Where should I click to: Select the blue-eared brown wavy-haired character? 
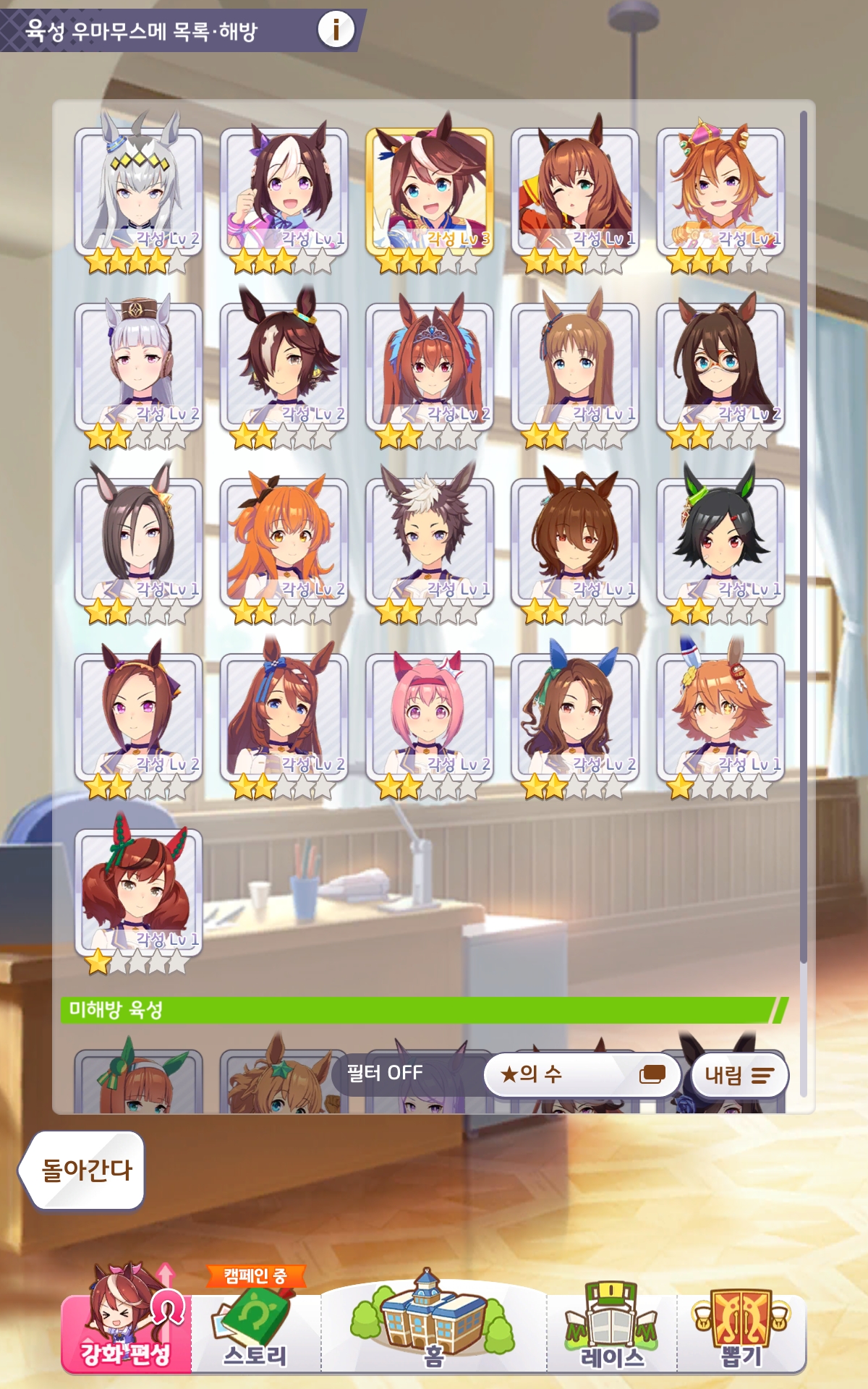(575, 718)
